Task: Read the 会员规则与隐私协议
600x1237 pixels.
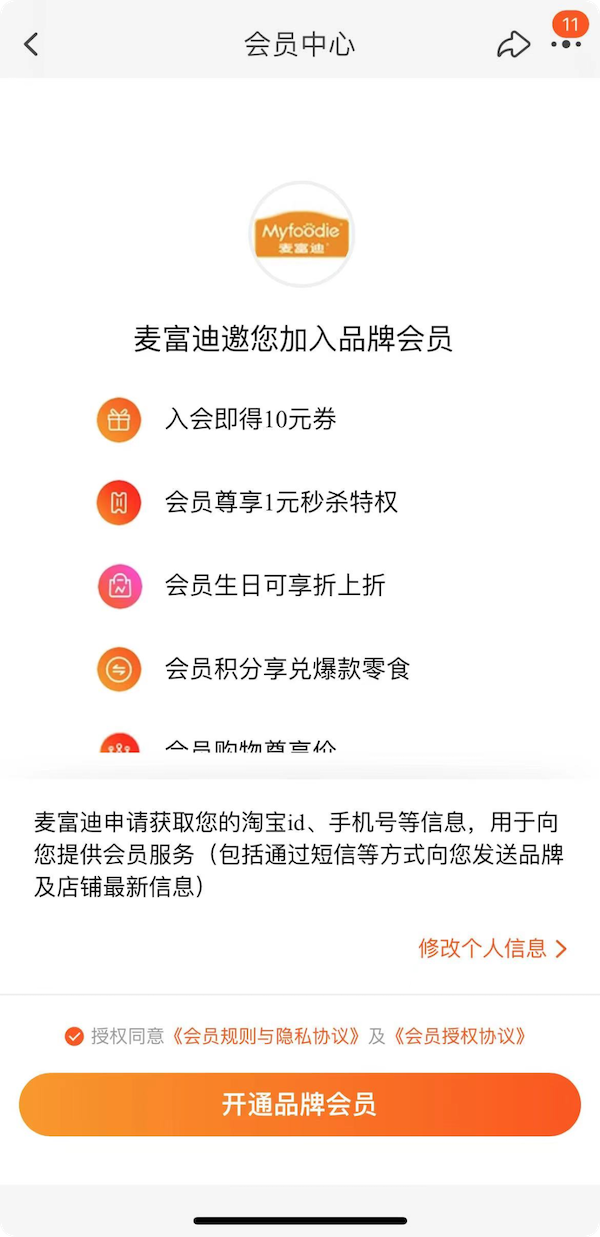Action: [x=266, y=1036]
